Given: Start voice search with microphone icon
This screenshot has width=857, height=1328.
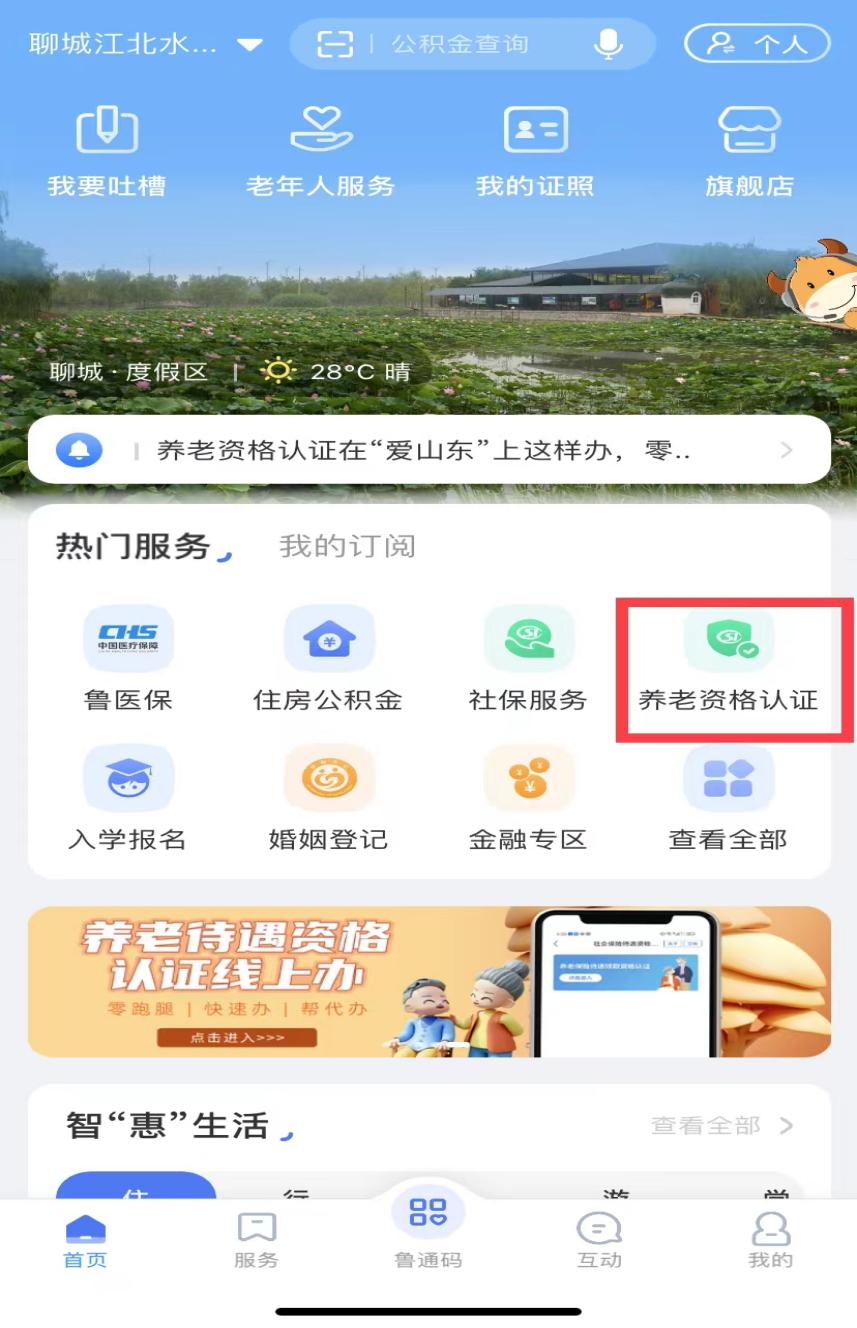Looking at the screenshot, I should point(607,44).
